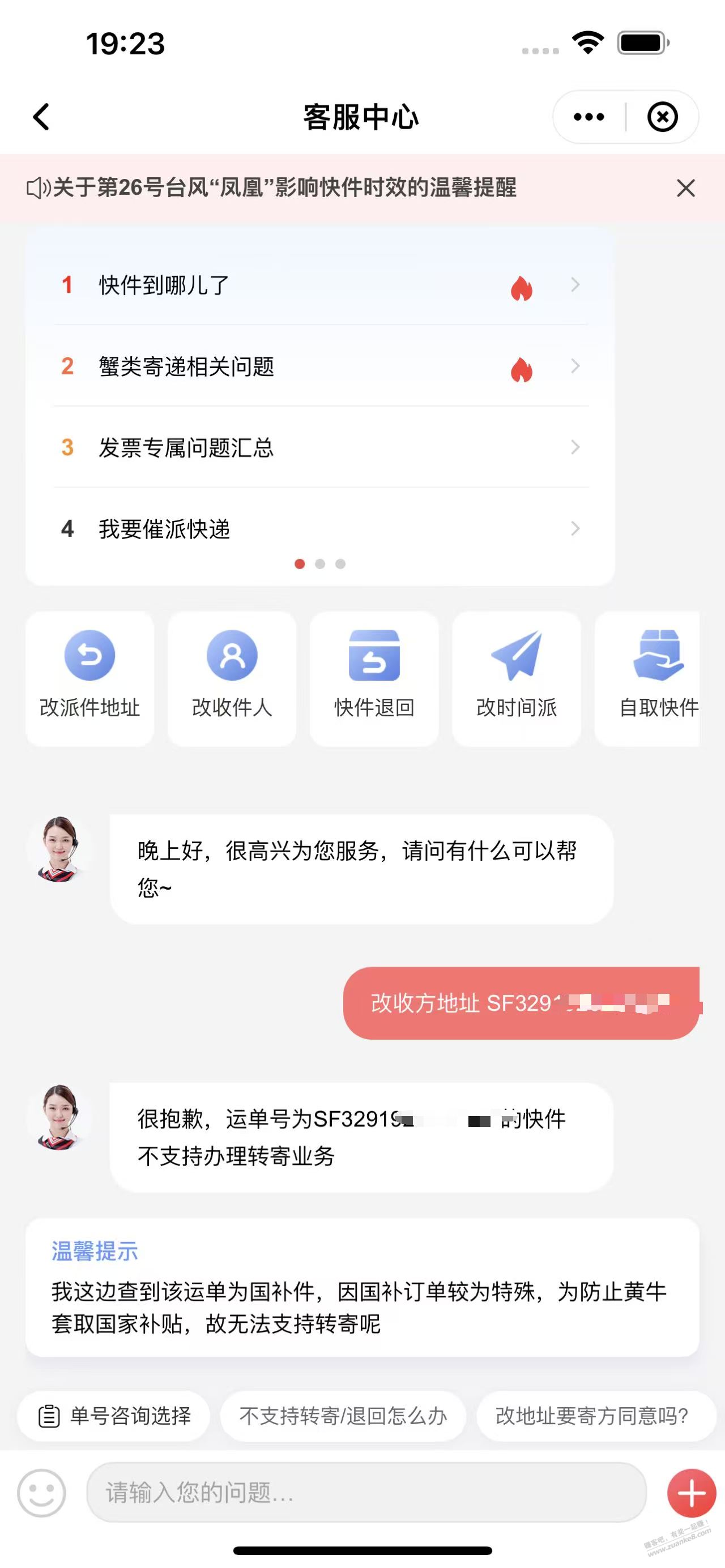Go back from 客服中心

(41, 117)
